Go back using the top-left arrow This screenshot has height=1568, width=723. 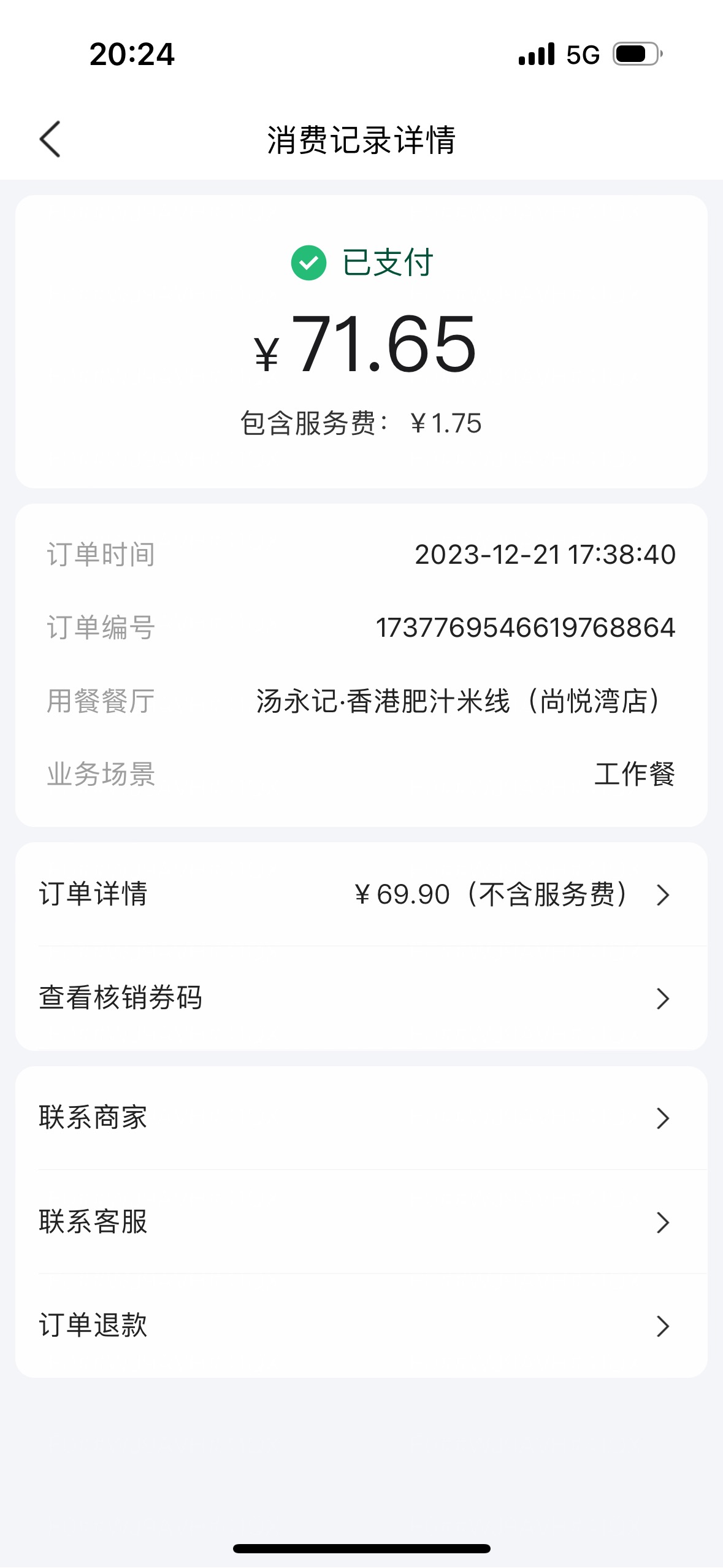[50, 139]
